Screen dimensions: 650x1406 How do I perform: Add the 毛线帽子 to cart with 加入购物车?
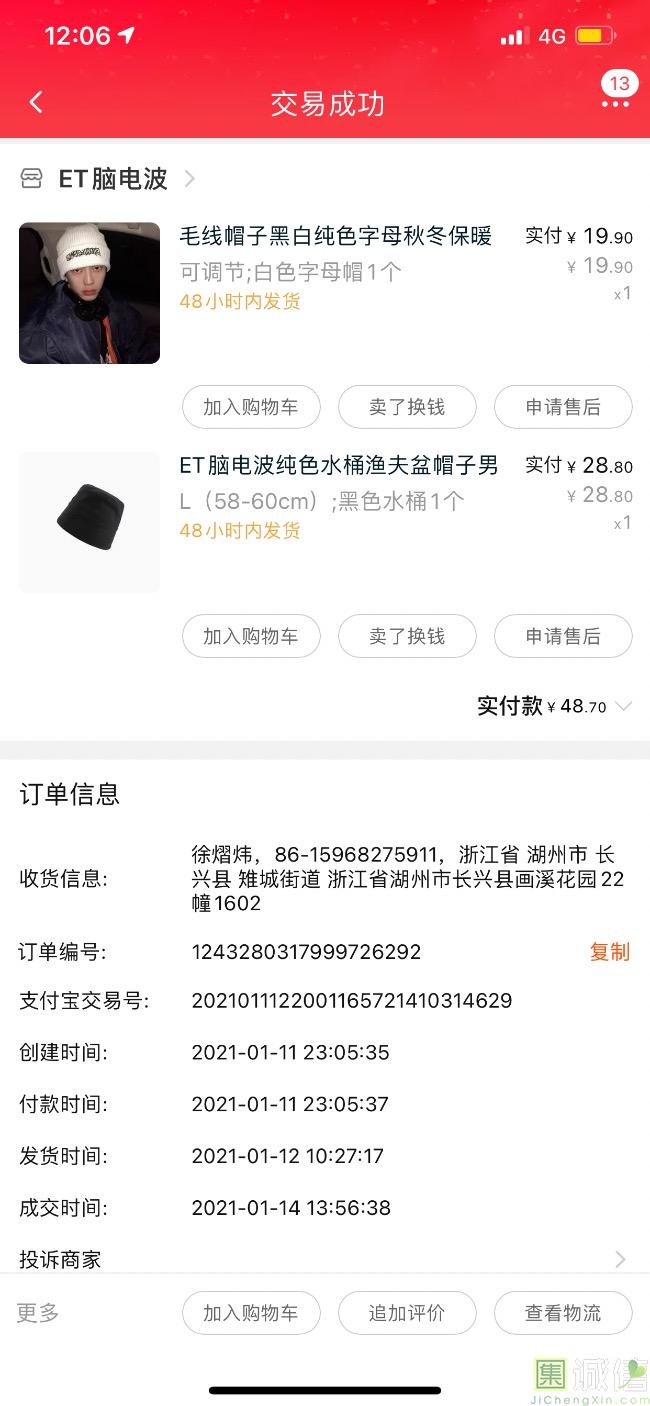251,407
